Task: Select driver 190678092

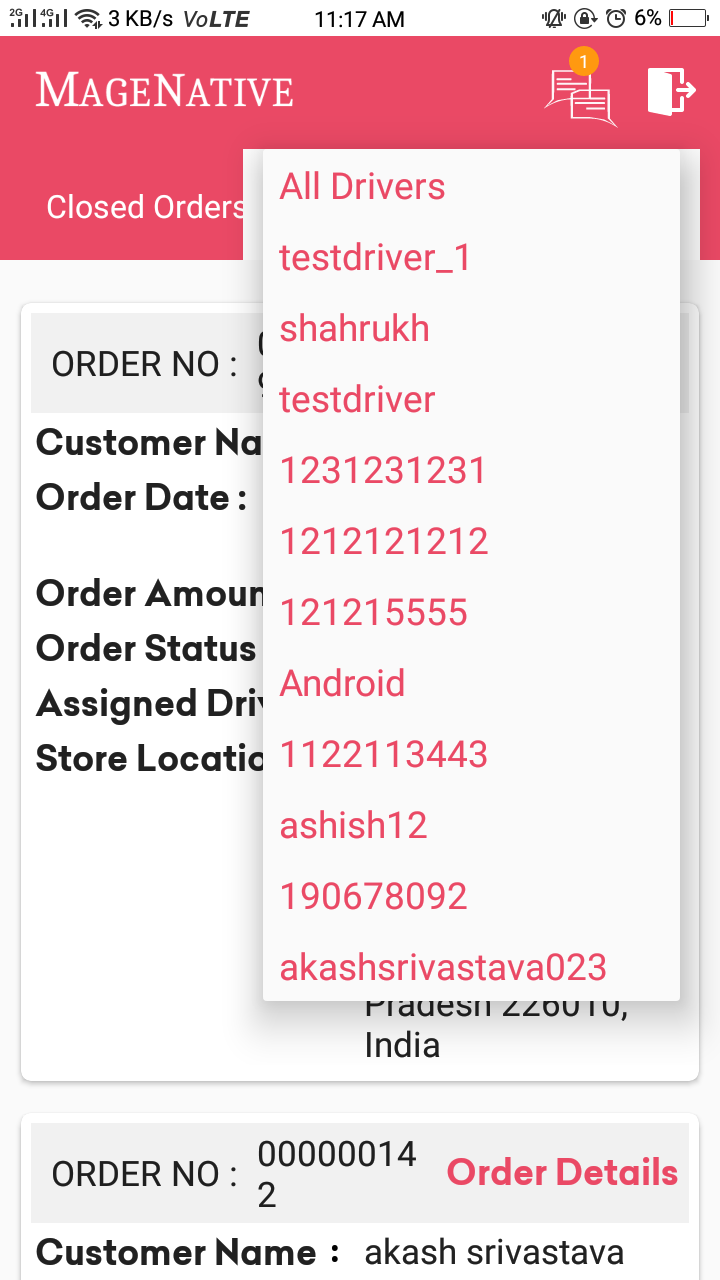Action: [x=373, y=897]
